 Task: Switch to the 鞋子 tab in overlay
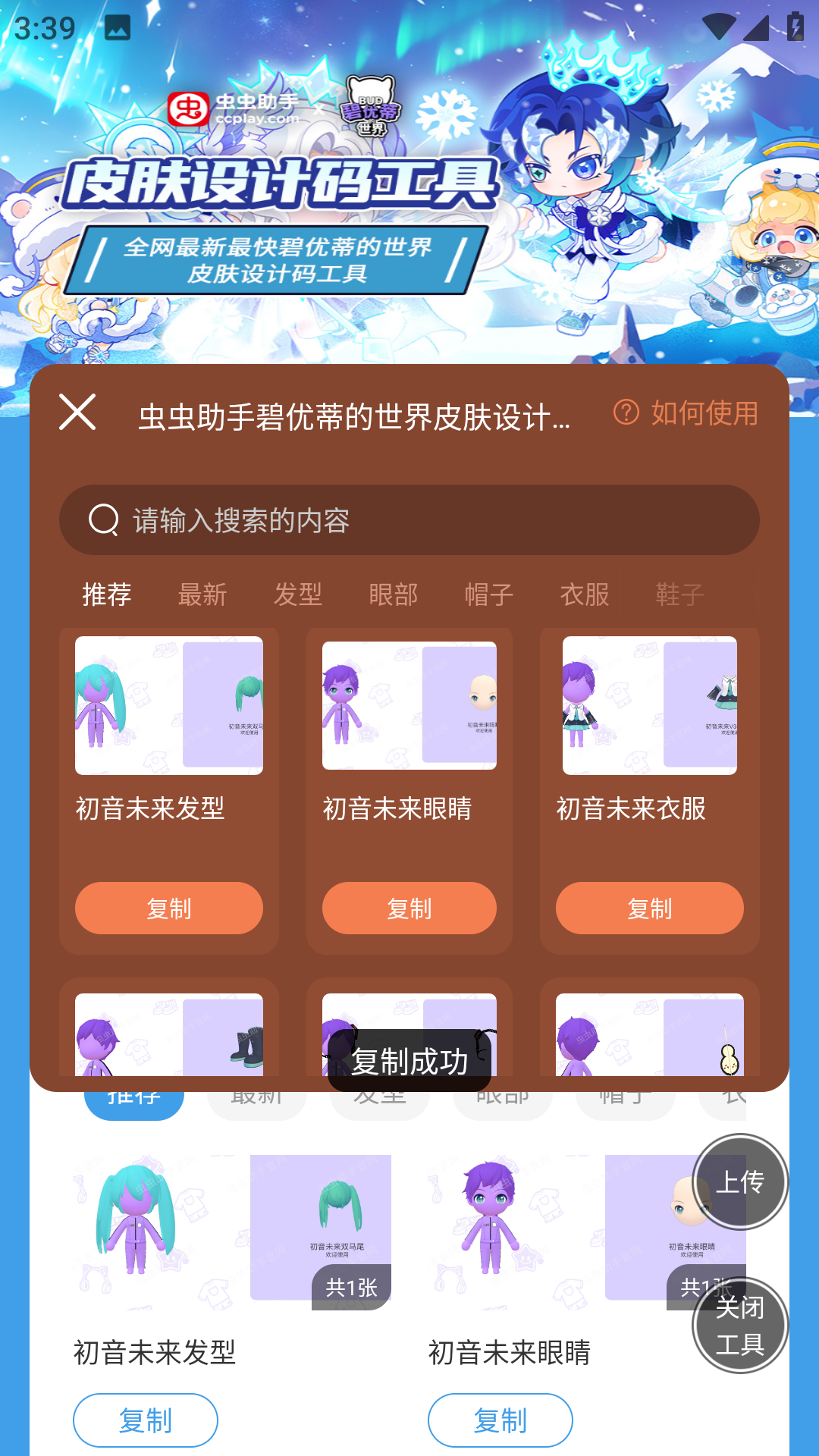point(680,595)
